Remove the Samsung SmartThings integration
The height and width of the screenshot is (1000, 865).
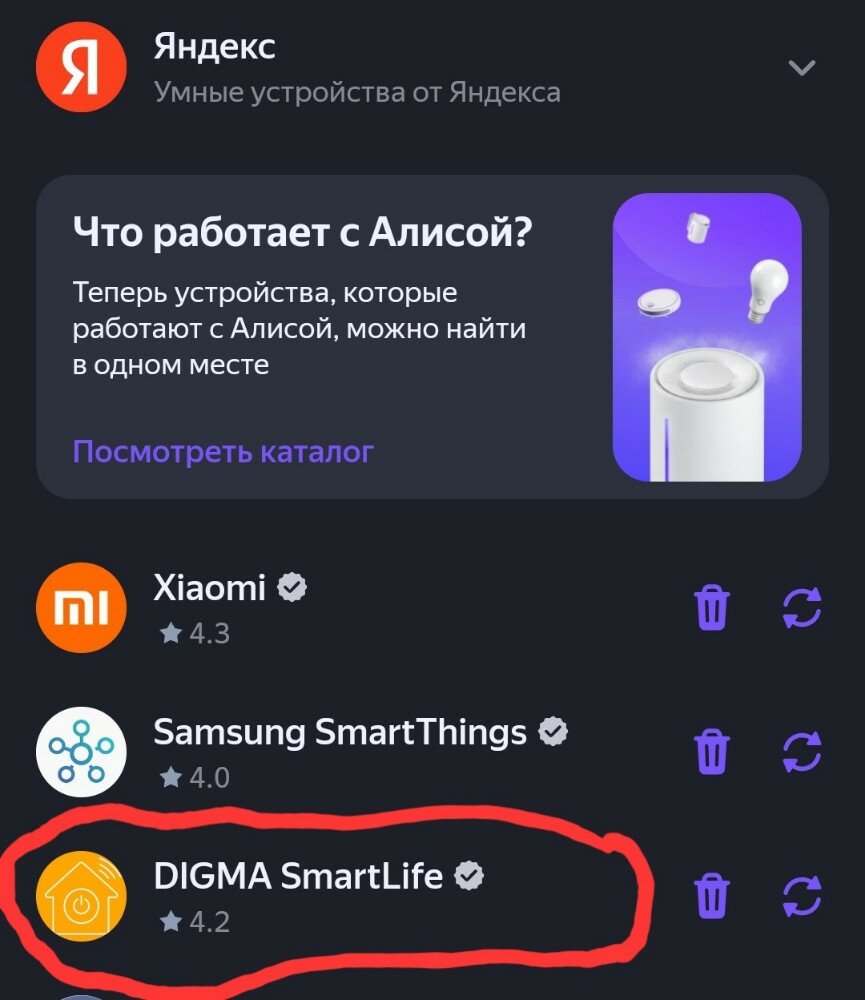tap(712, 752)
